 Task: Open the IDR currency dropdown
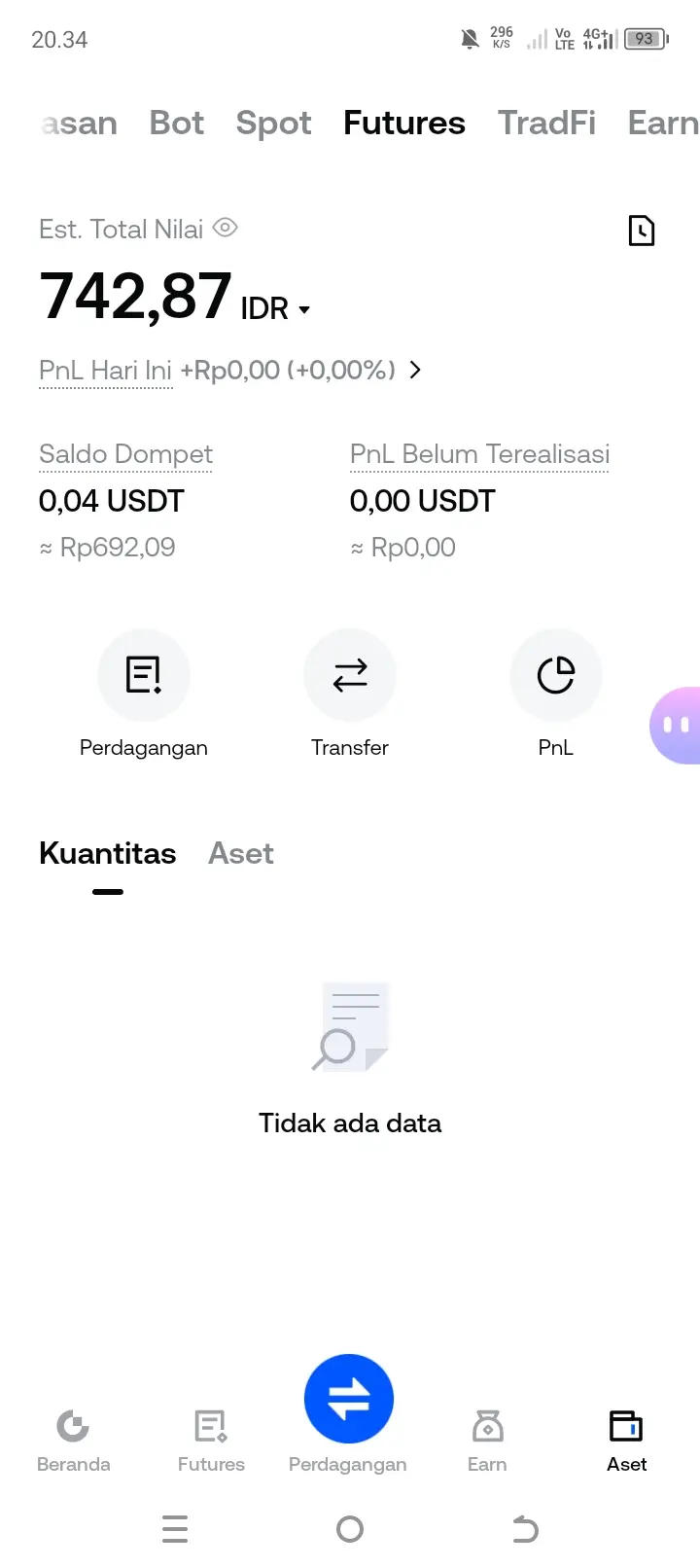[275, 309]
